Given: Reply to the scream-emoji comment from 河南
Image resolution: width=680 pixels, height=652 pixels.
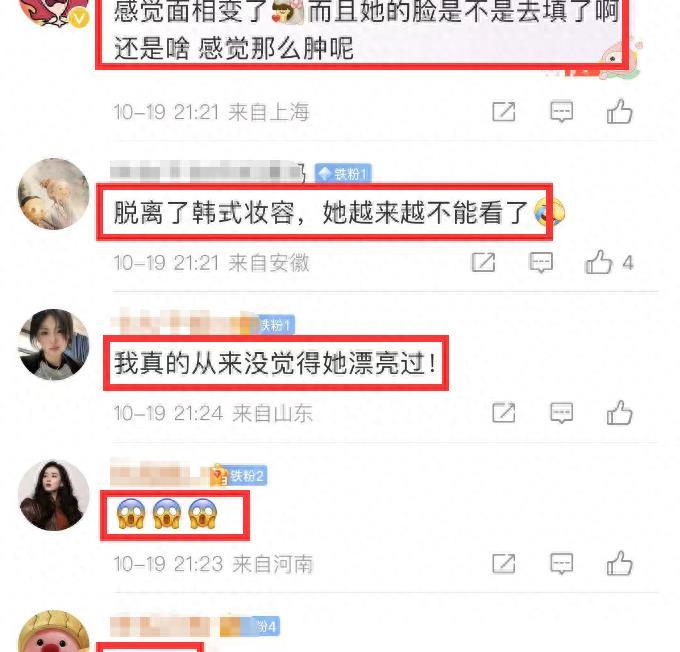Looking at the screenshot, I should (x=562, y=562).
